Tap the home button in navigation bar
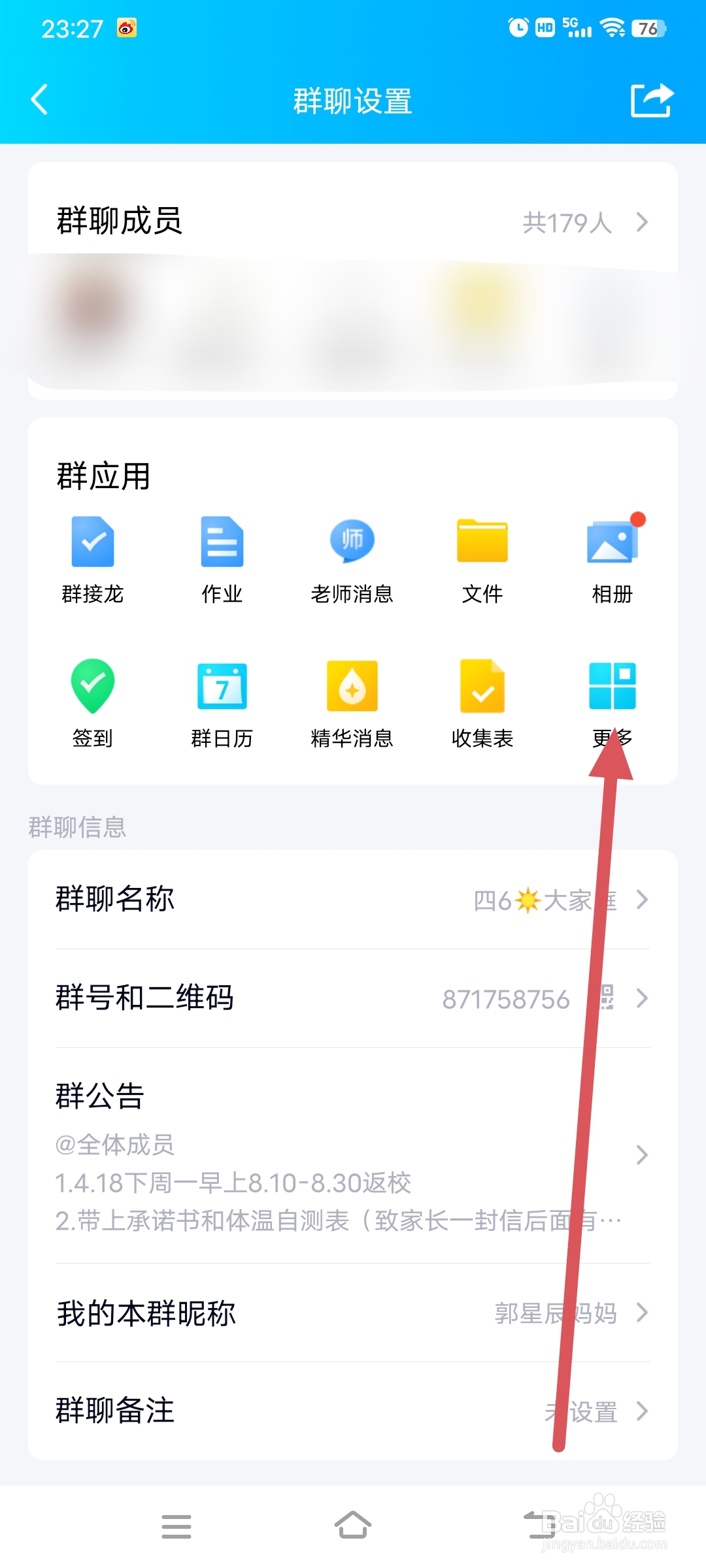This screenshot has width=706, height=1568. (353, 1527)
